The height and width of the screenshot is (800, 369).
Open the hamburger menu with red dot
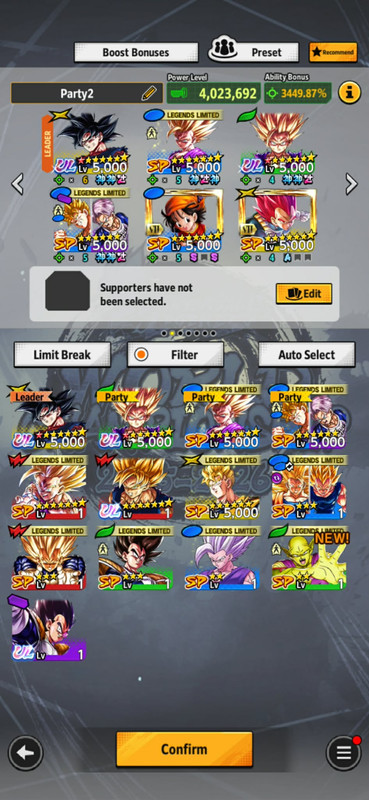(343, 753)
